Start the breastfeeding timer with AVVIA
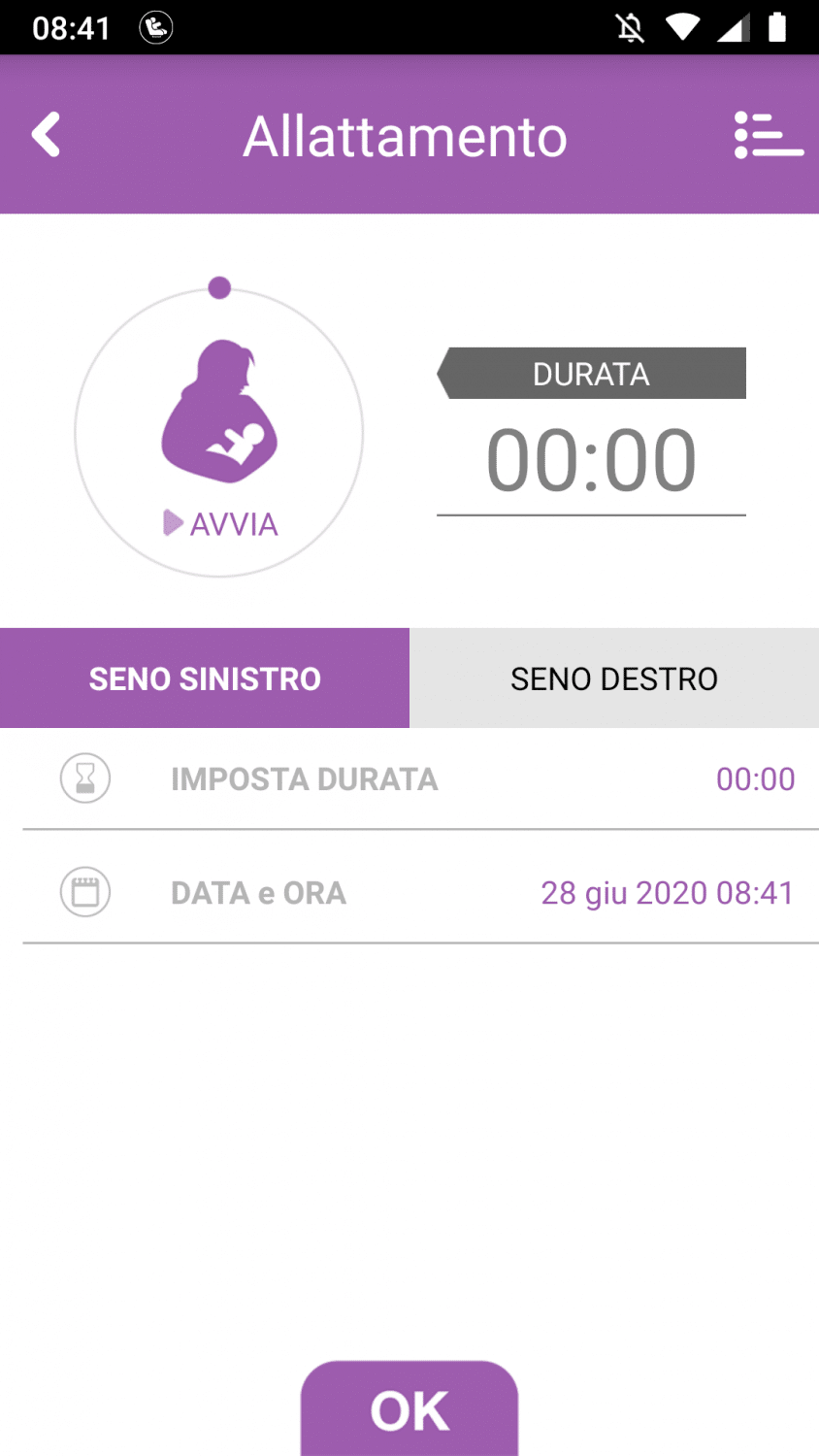The width and height of the screenshot is (819, 1456). click(x=220, y=523)
